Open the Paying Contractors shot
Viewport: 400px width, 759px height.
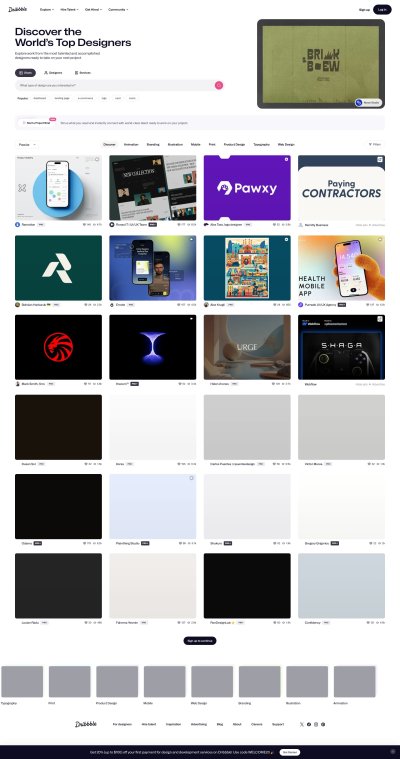coord(341,188)
